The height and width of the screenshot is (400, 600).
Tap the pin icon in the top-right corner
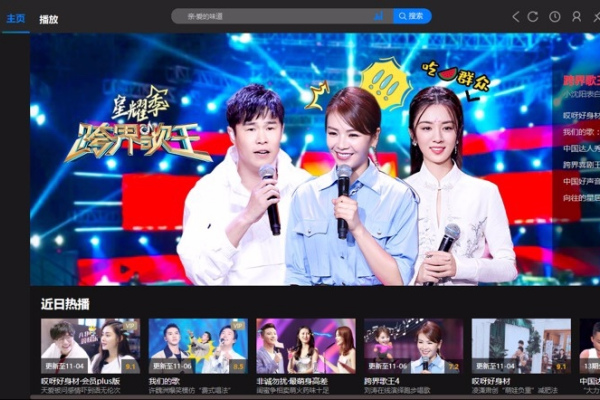tap(595, 17)
